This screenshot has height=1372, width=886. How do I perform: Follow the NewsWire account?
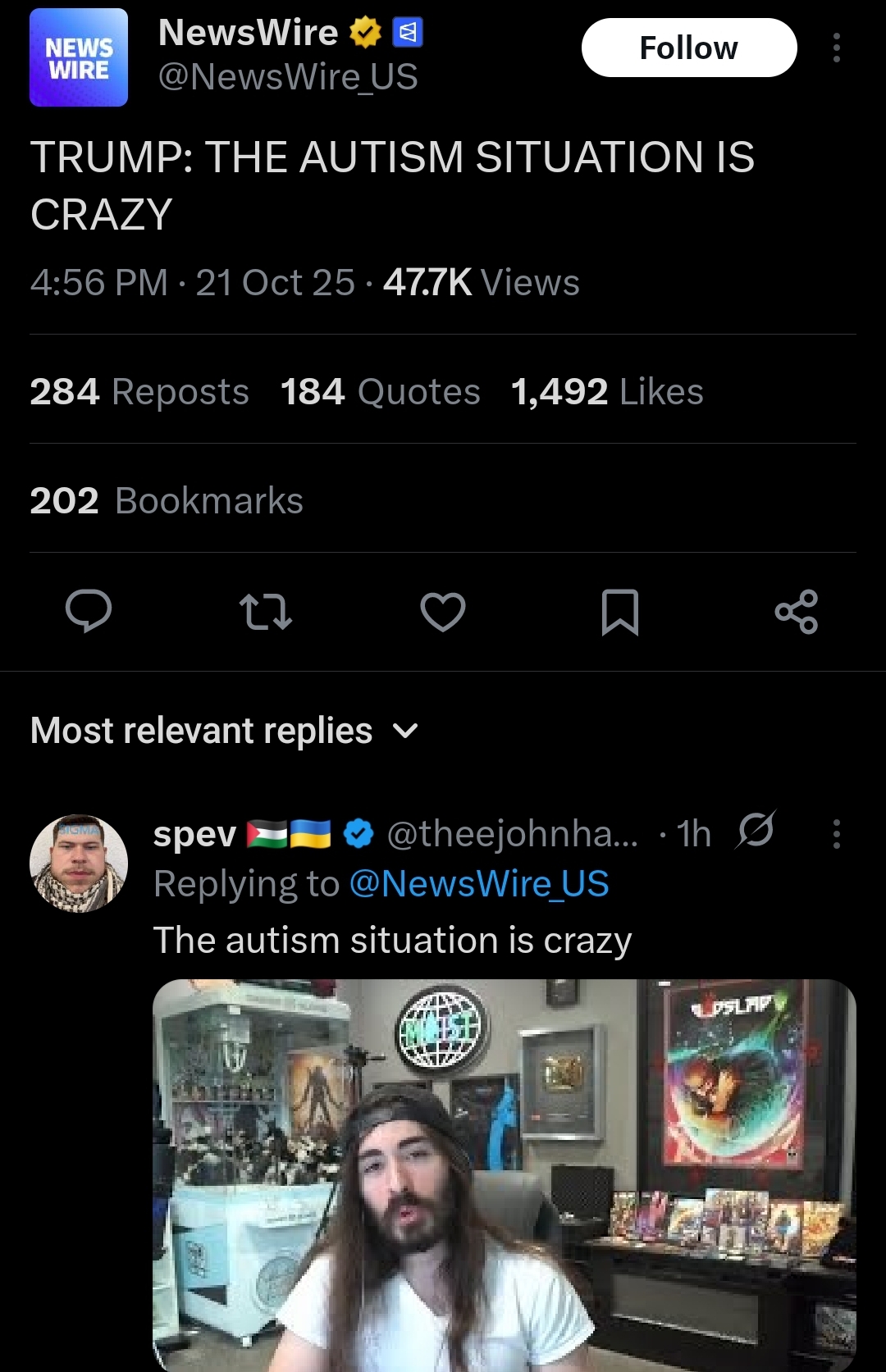689,48
